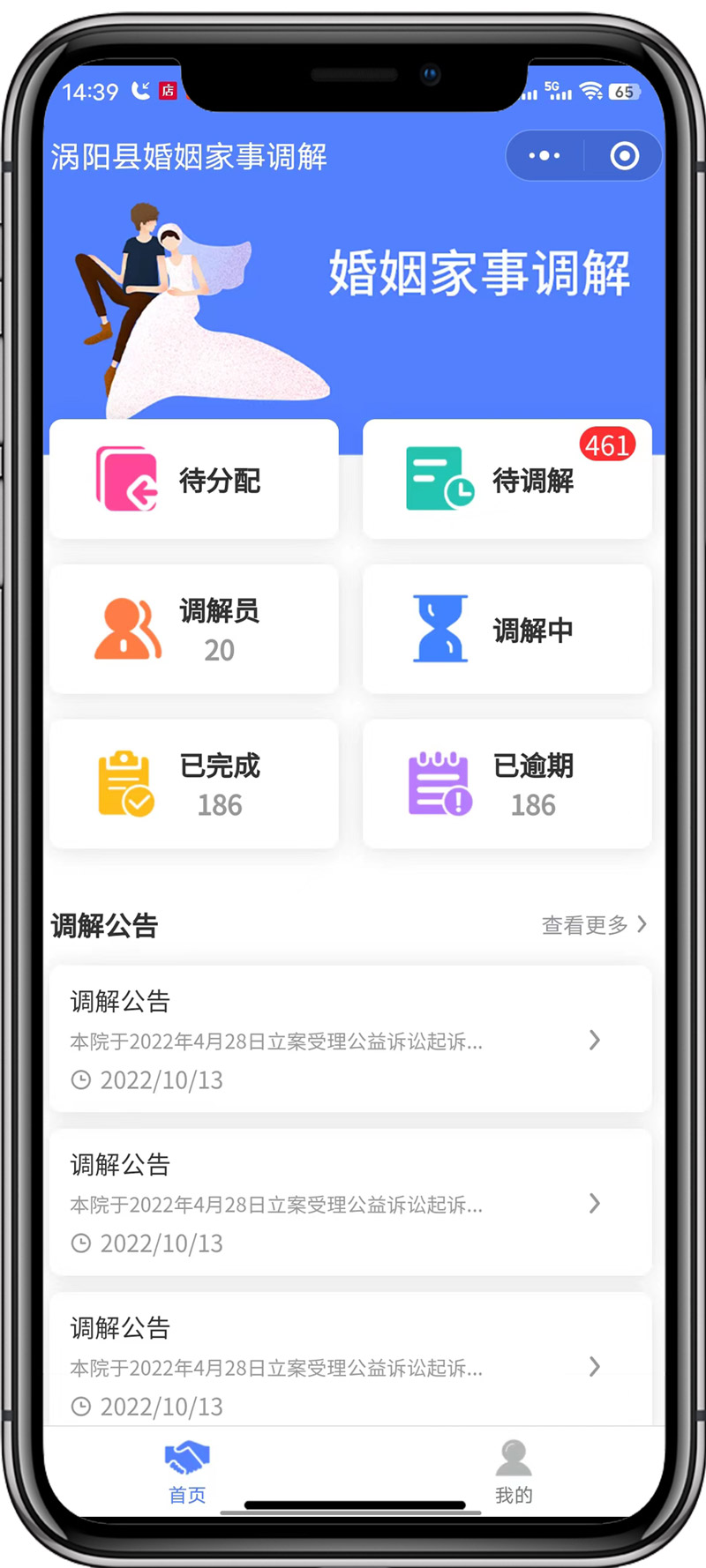Open the 待调解 card with 461 badge
This screenshot has height=1568, width=706.
coord(507,480)
